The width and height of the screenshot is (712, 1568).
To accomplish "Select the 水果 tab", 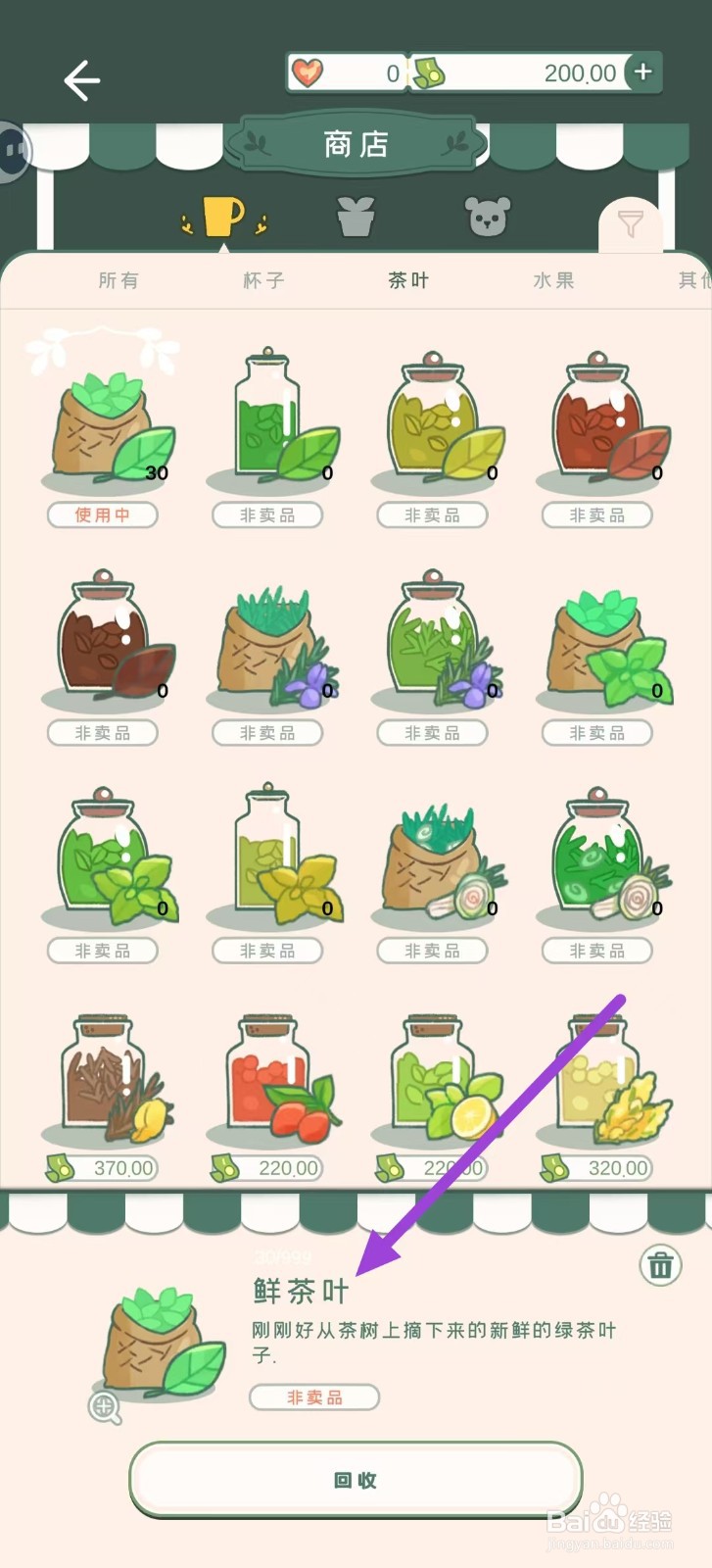I will click(x=553, y=280).
